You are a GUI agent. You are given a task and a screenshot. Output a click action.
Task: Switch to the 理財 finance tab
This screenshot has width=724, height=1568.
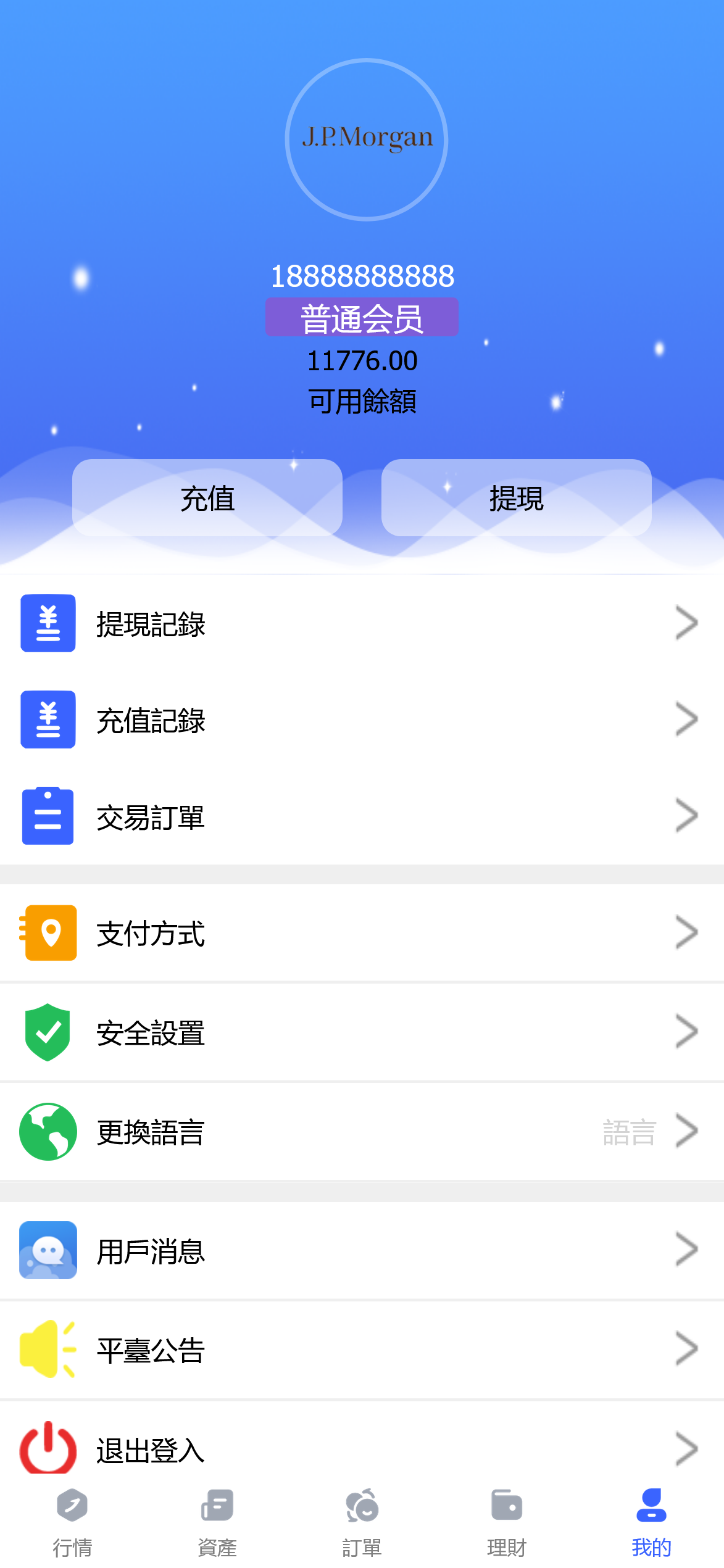pyautogui.click(x=507, y=1522)
